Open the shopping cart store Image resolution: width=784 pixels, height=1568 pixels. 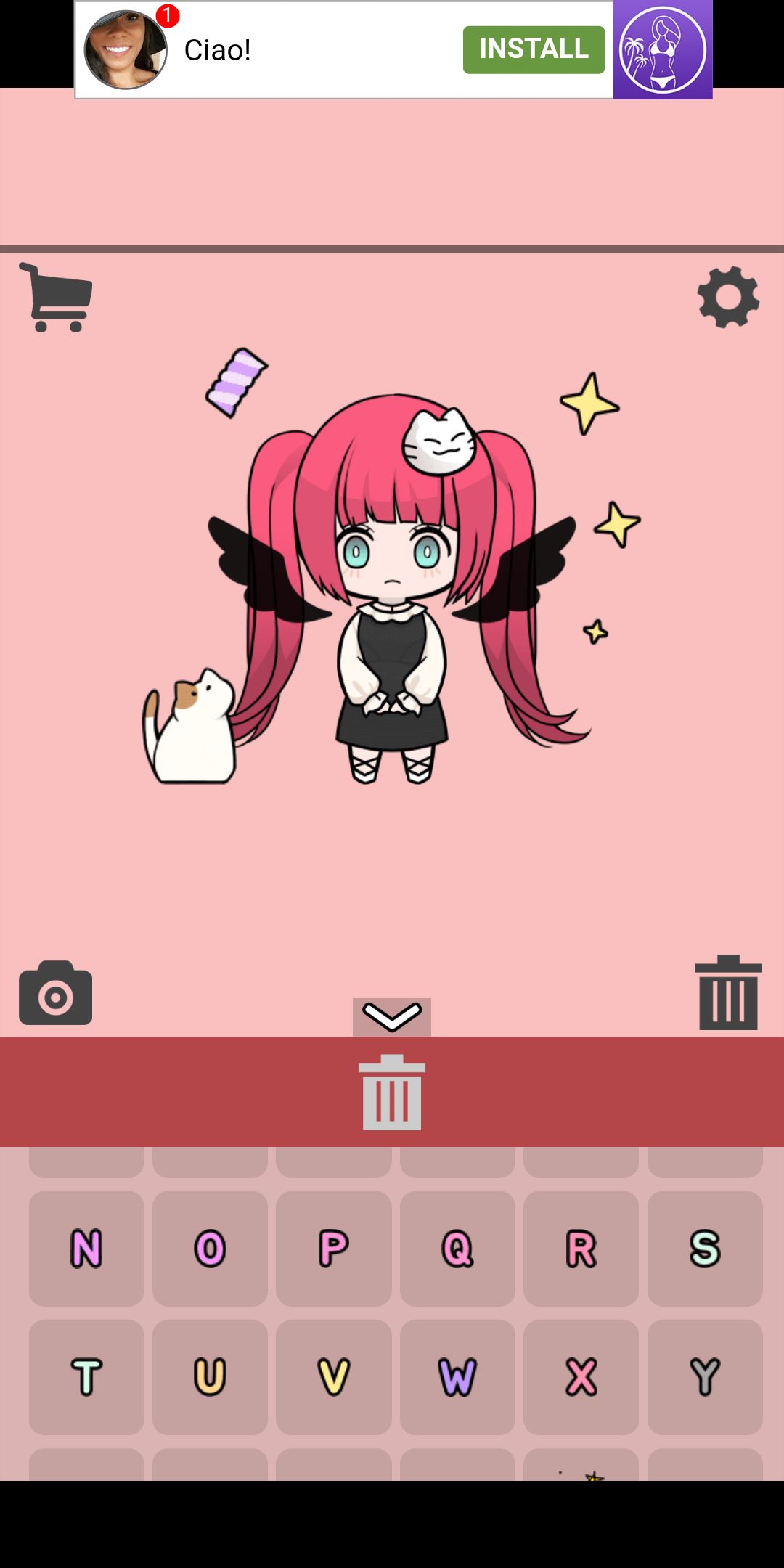click(x=54, y=298)
